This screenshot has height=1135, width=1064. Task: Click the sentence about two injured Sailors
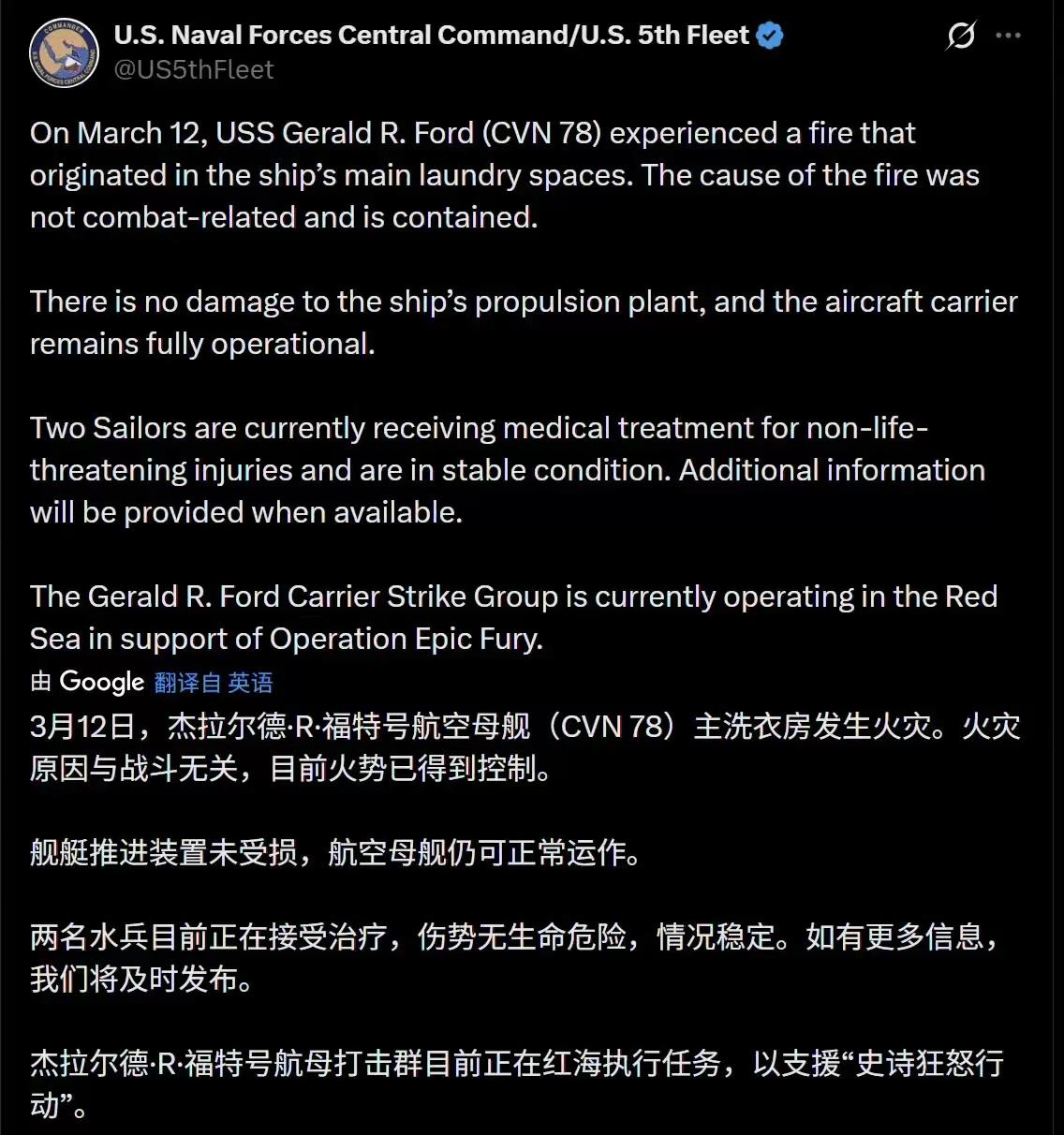(x=506, y=469)
